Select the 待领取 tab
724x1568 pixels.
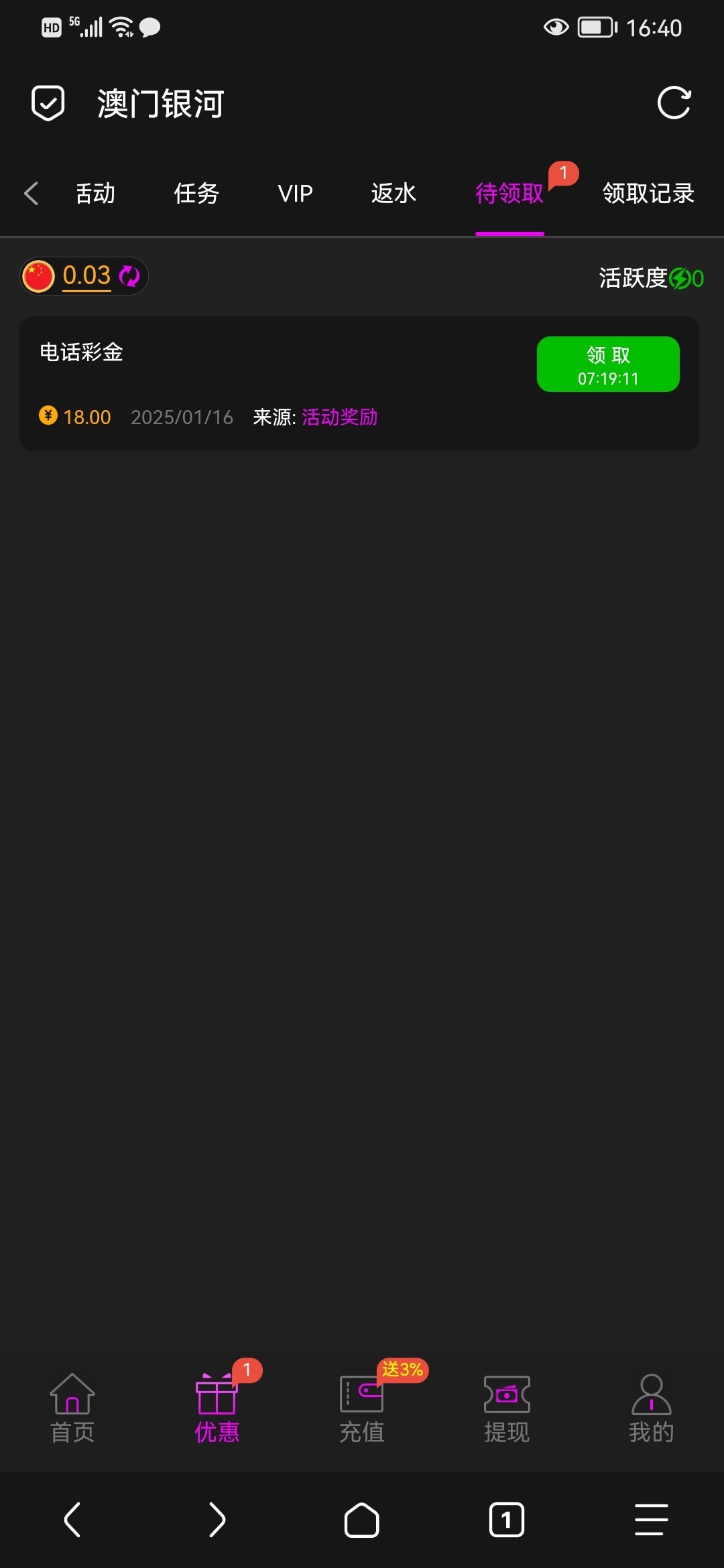tap(509, 194)
